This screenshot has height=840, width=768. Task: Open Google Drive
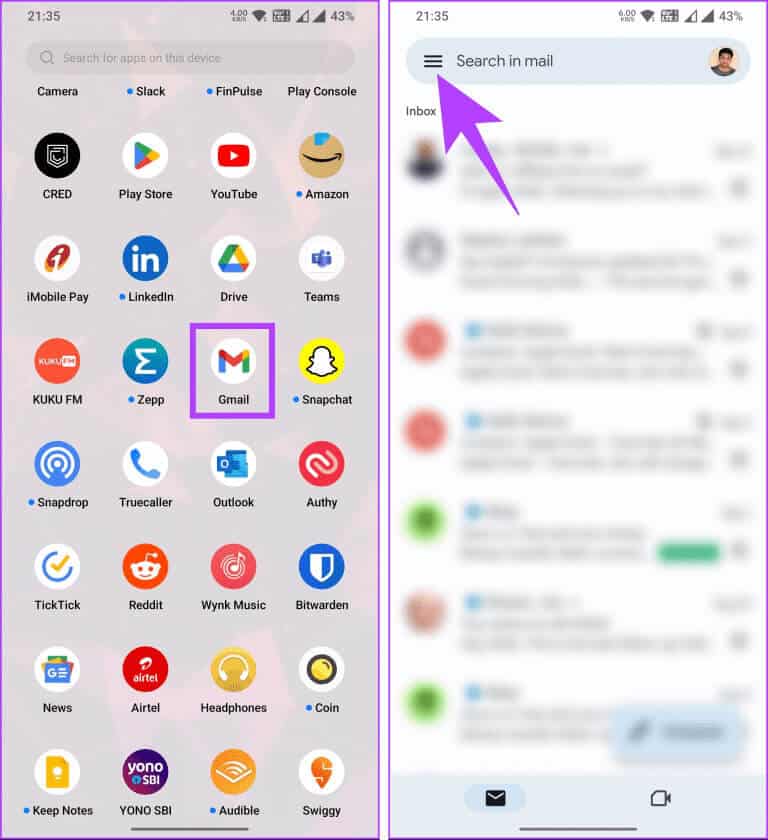(x=233, y=259)
